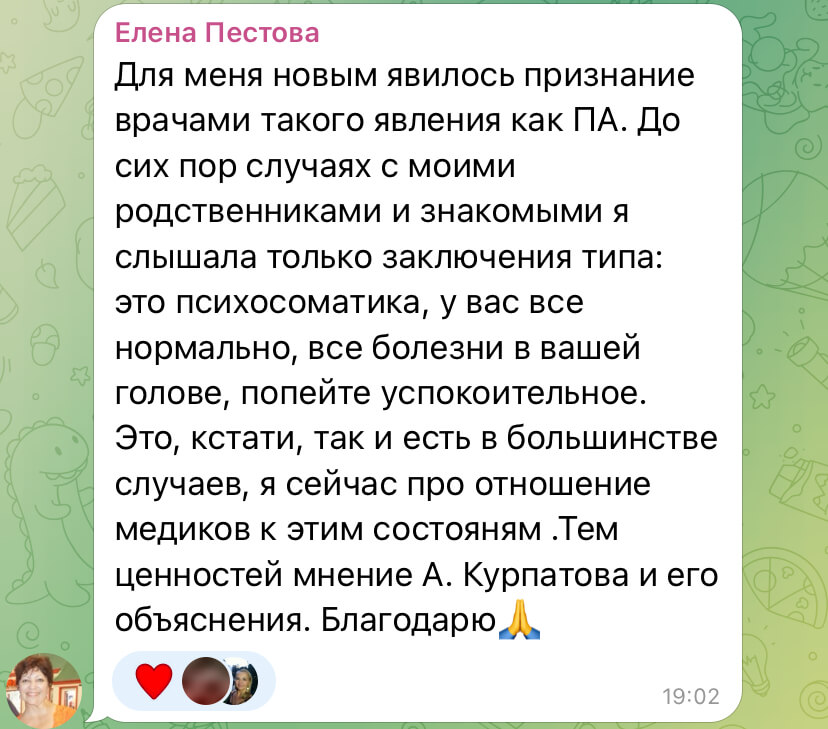Tap the sender's avatar photo

pos(41,688)
